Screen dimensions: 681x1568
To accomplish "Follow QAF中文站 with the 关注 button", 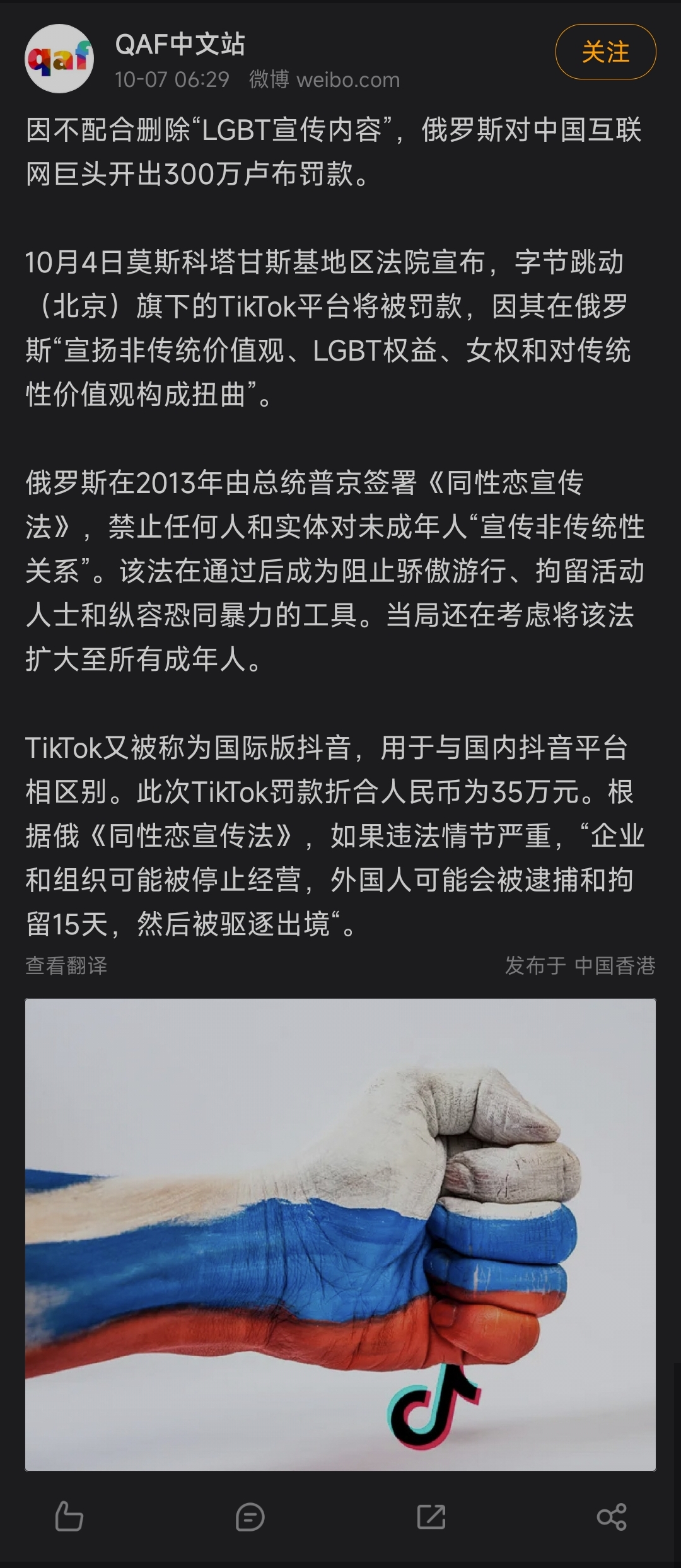I will (x=605, y=52).
